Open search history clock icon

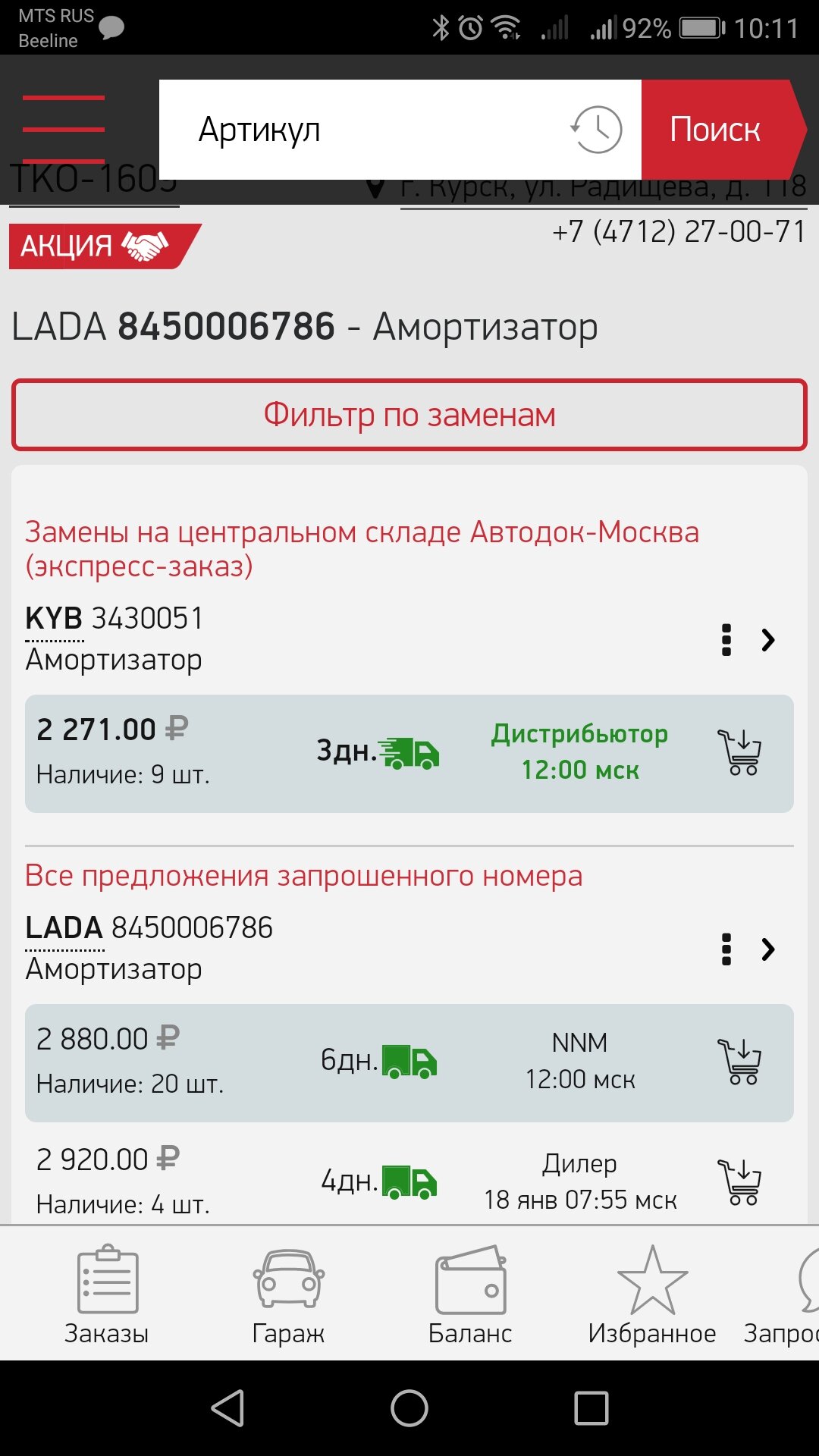coord(597,130)
